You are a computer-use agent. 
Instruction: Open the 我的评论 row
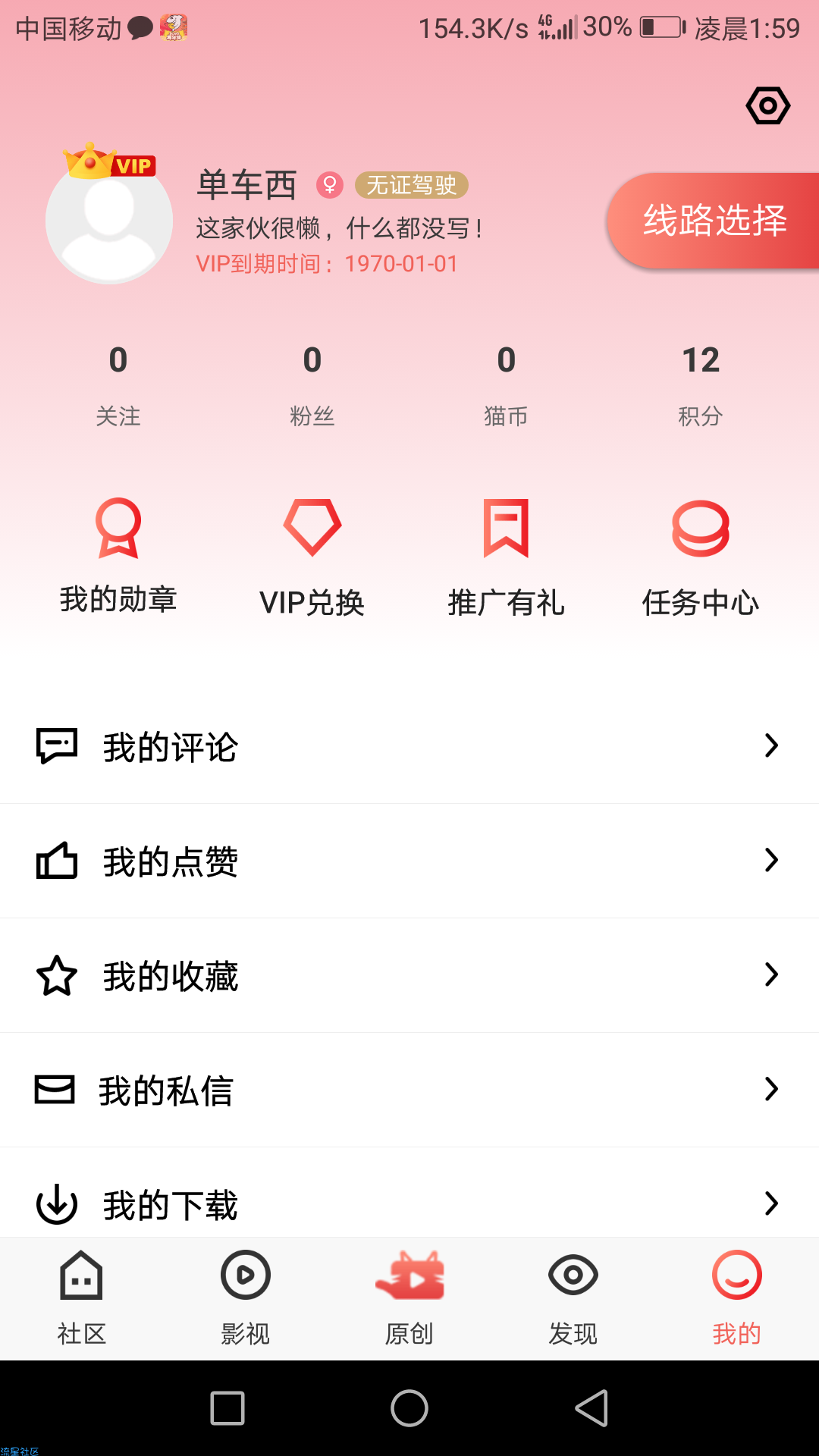click(409, 746)
